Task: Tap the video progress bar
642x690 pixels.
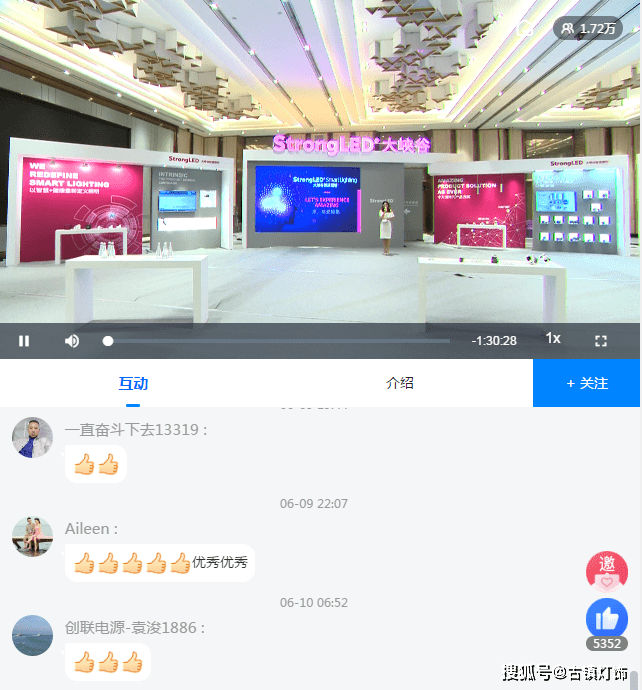Action: (278, 341)
